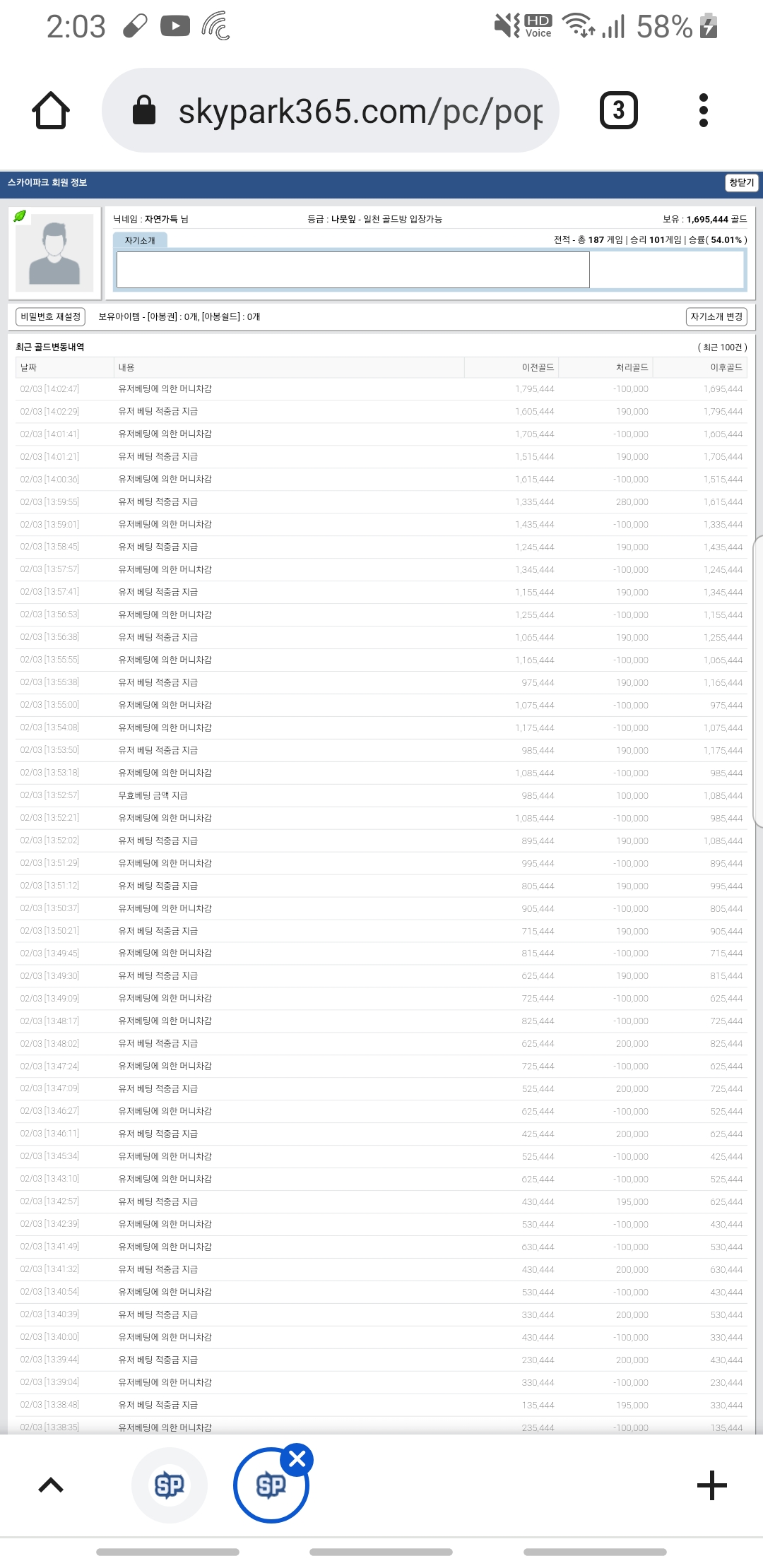Viewport: 763px width, 1568px height.
Task: Open the browser overflow menu
Action: click(703, 110)
